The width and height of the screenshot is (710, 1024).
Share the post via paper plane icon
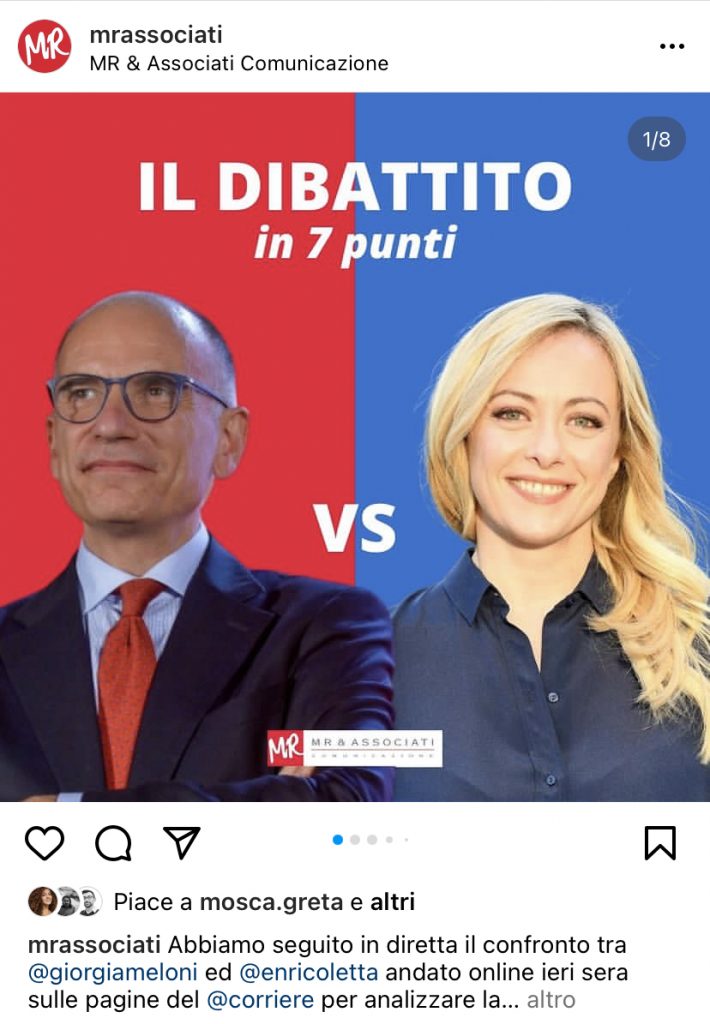coord(182,842)
